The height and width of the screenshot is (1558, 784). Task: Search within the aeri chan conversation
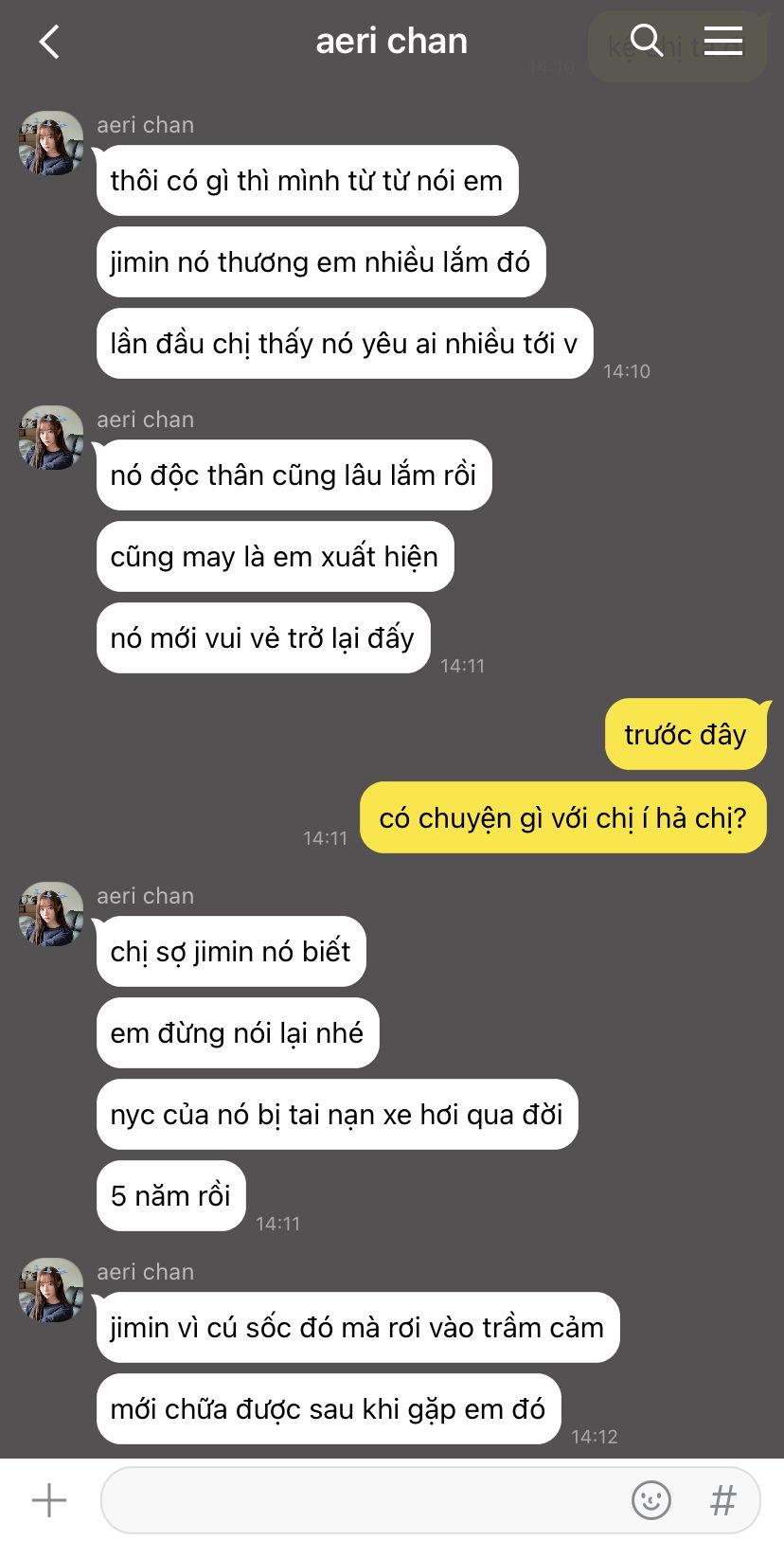point(647,41)
